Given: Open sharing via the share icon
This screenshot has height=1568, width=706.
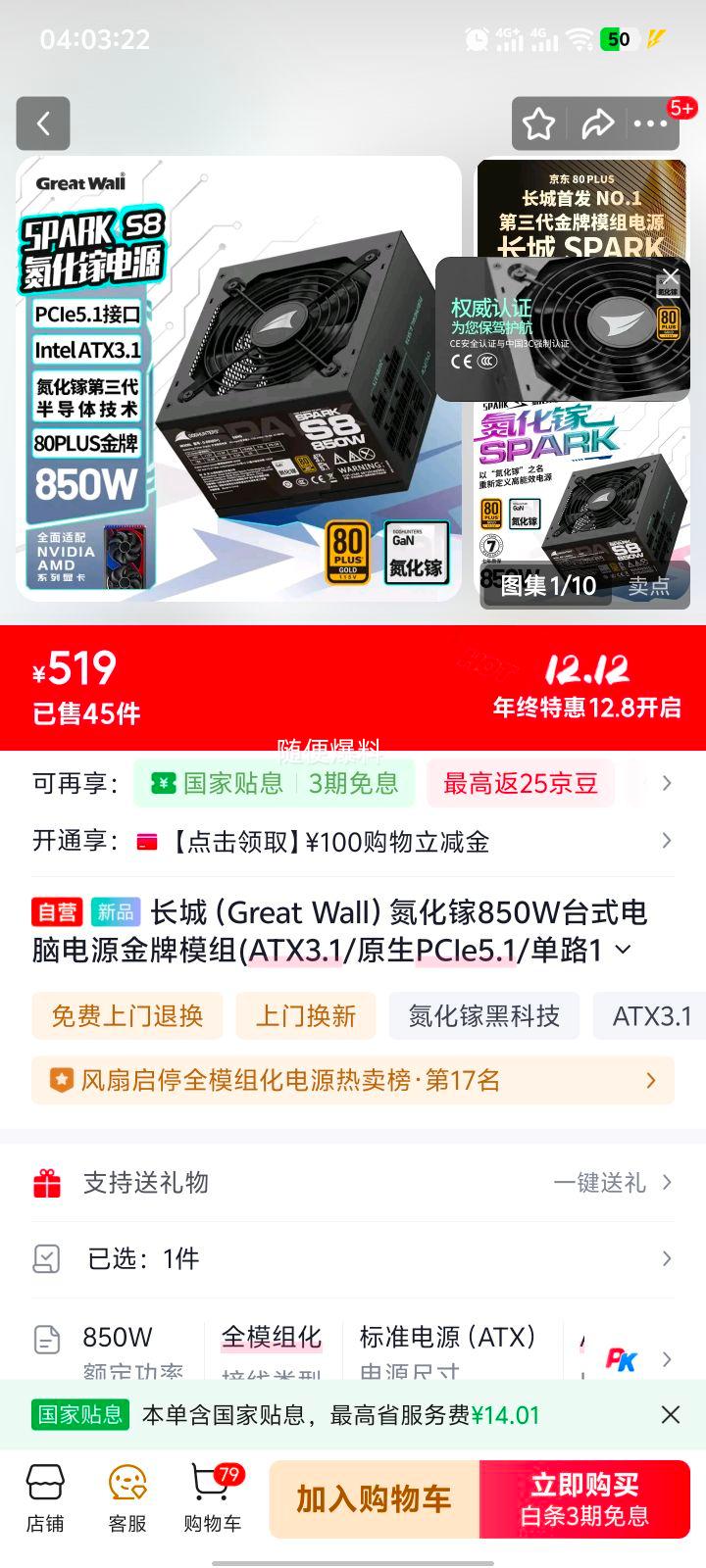Looking at the screenshot, I should pyautogui.click(x=599, y=123).
